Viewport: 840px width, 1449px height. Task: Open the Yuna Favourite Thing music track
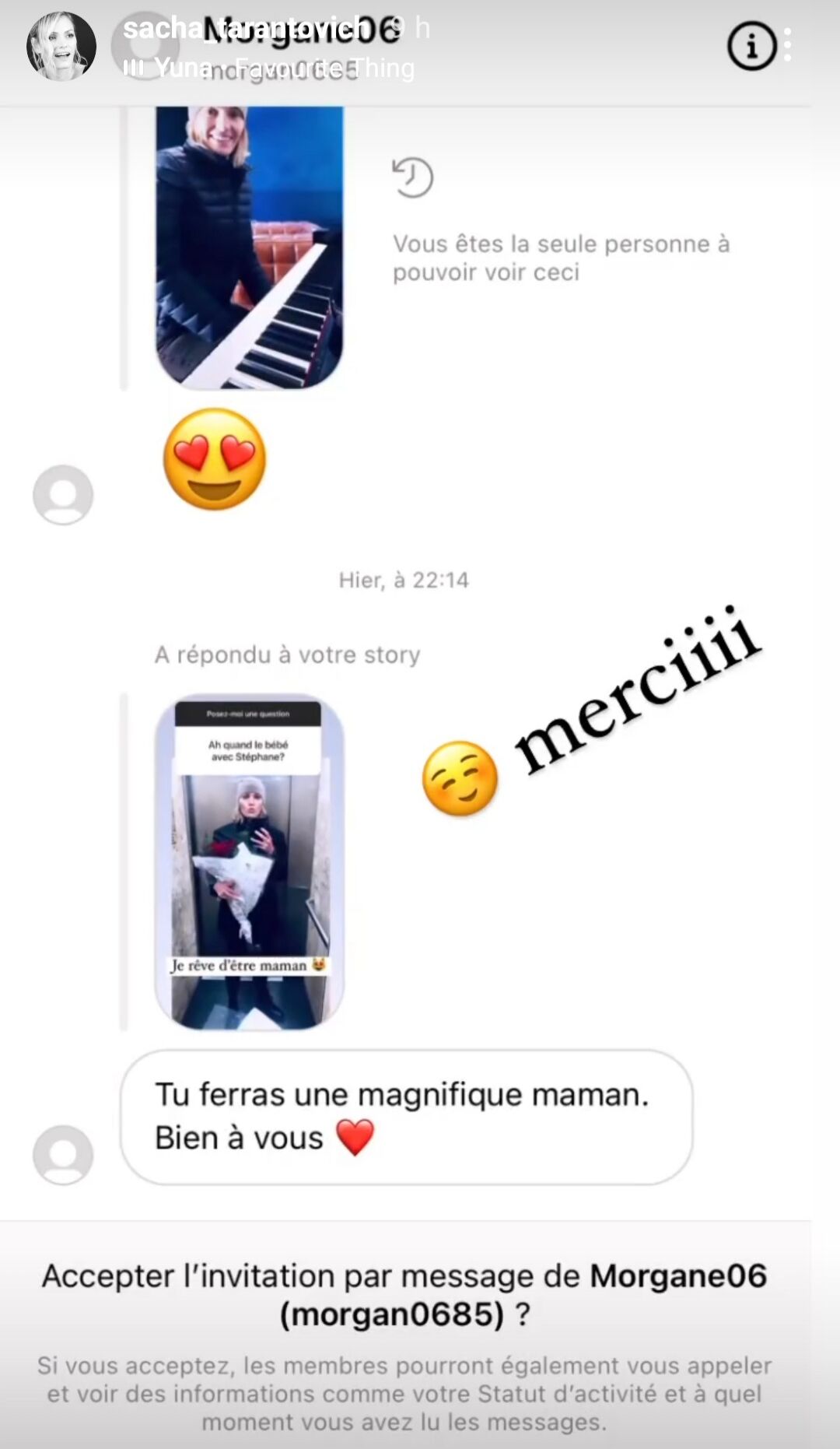point(269,68)
